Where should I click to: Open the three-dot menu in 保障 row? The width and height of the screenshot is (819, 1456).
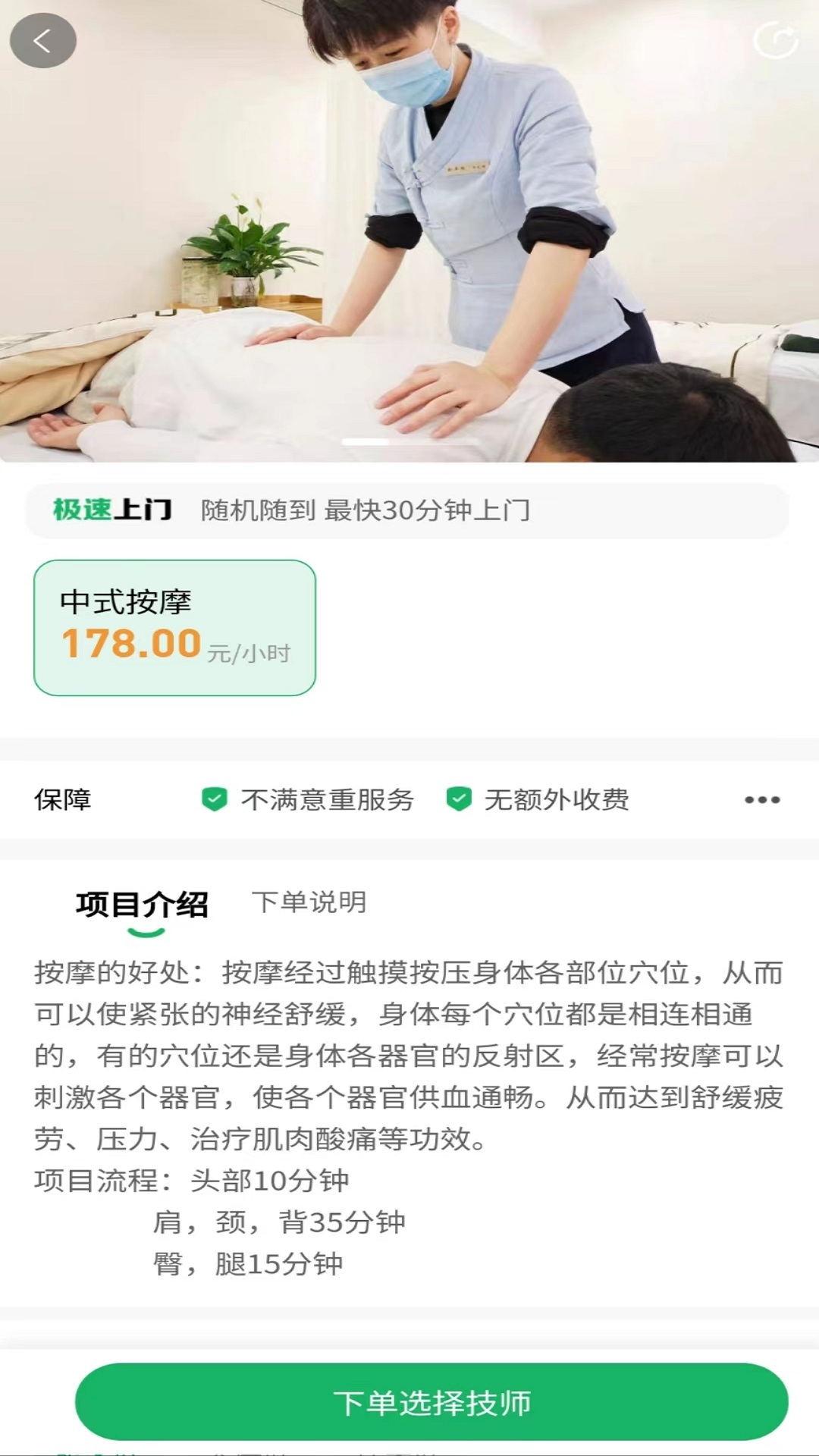[x=762, y=799]
